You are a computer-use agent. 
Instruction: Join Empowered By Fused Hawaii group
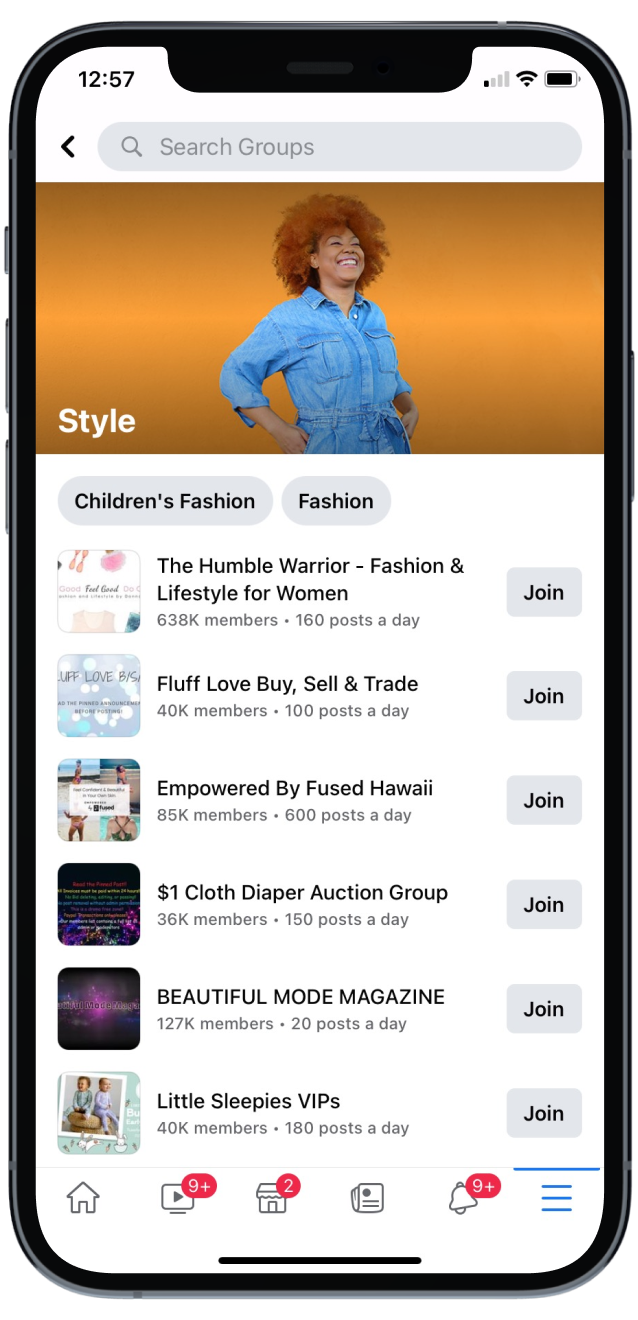[543, 800]
